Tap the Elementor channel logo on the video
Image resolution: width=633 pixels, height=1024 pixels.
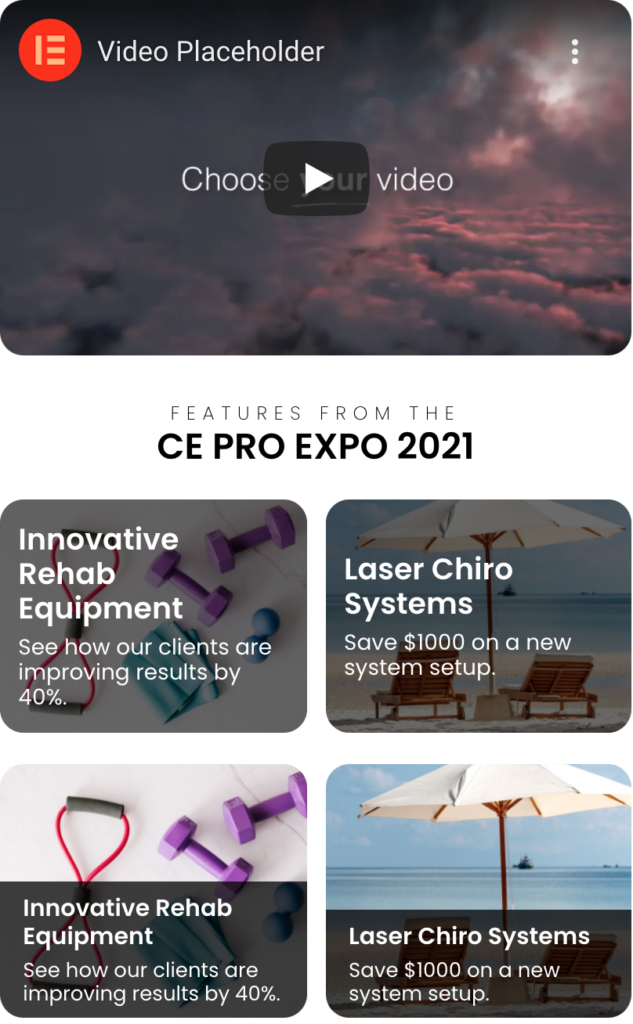pos(50,50)
